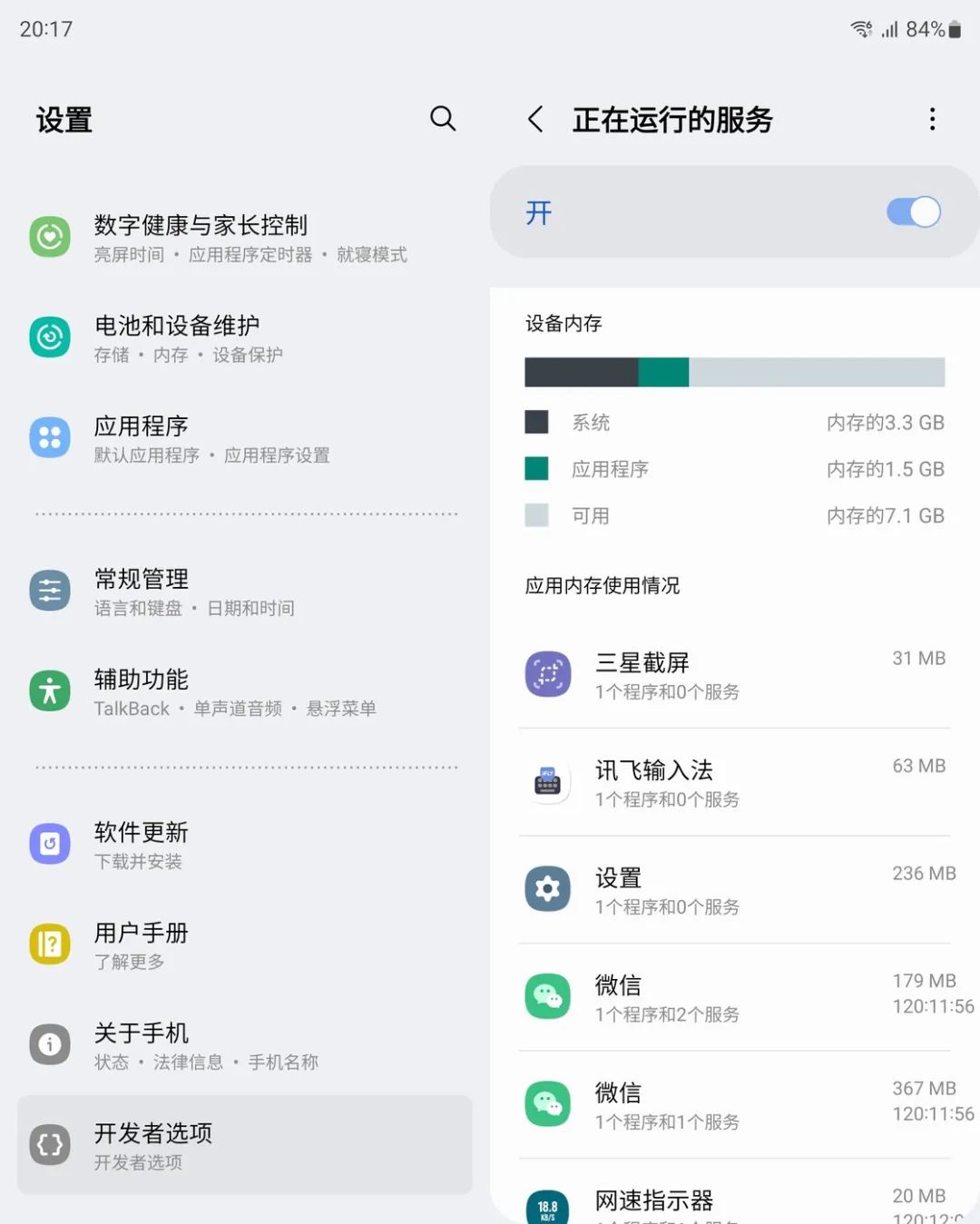Screen dimensions: 980x1224
Task: Search within Settings
Action: click(443, 119)
